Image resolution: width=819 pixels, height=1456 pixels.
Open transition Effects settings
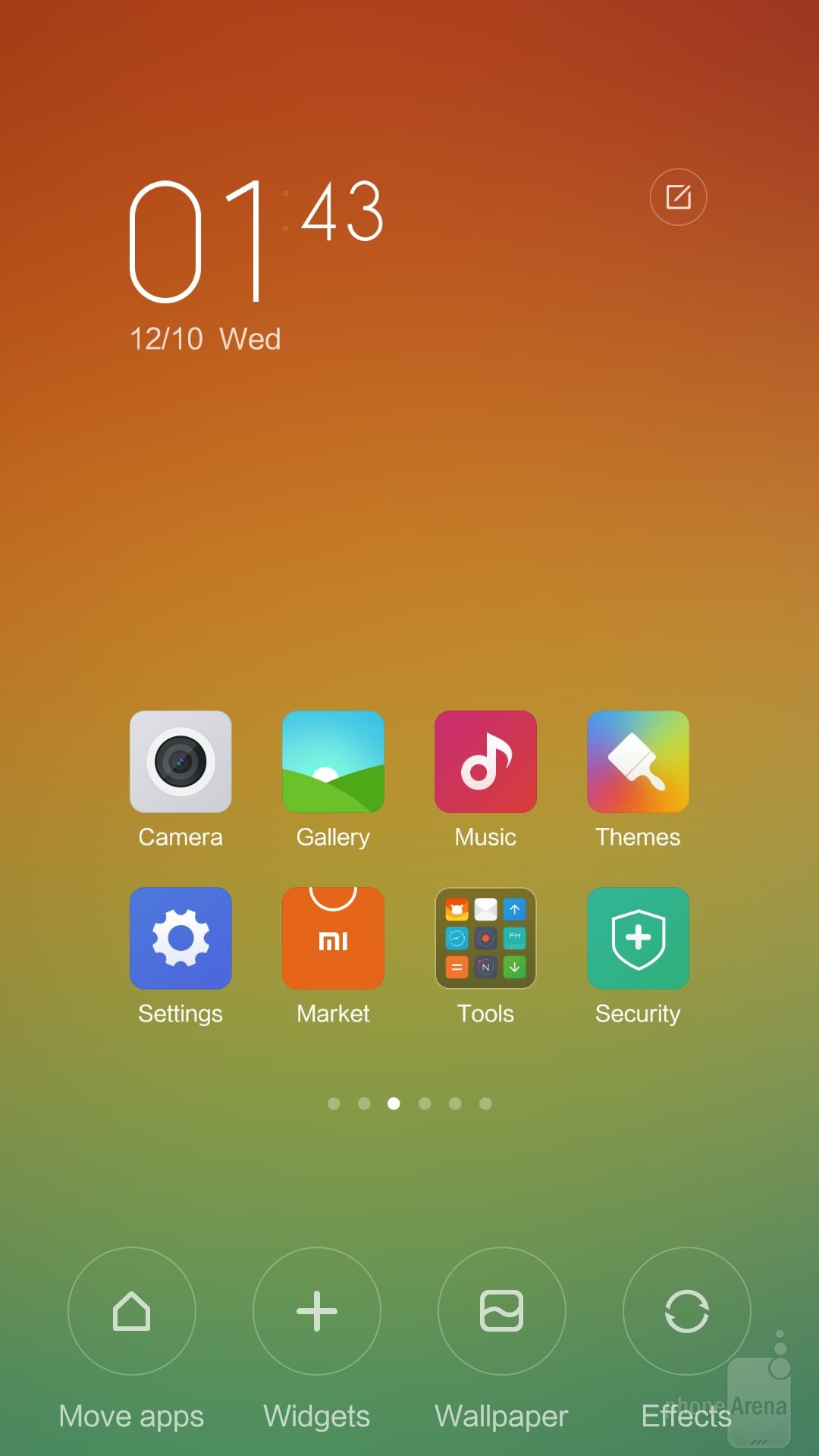point(687,1311)
